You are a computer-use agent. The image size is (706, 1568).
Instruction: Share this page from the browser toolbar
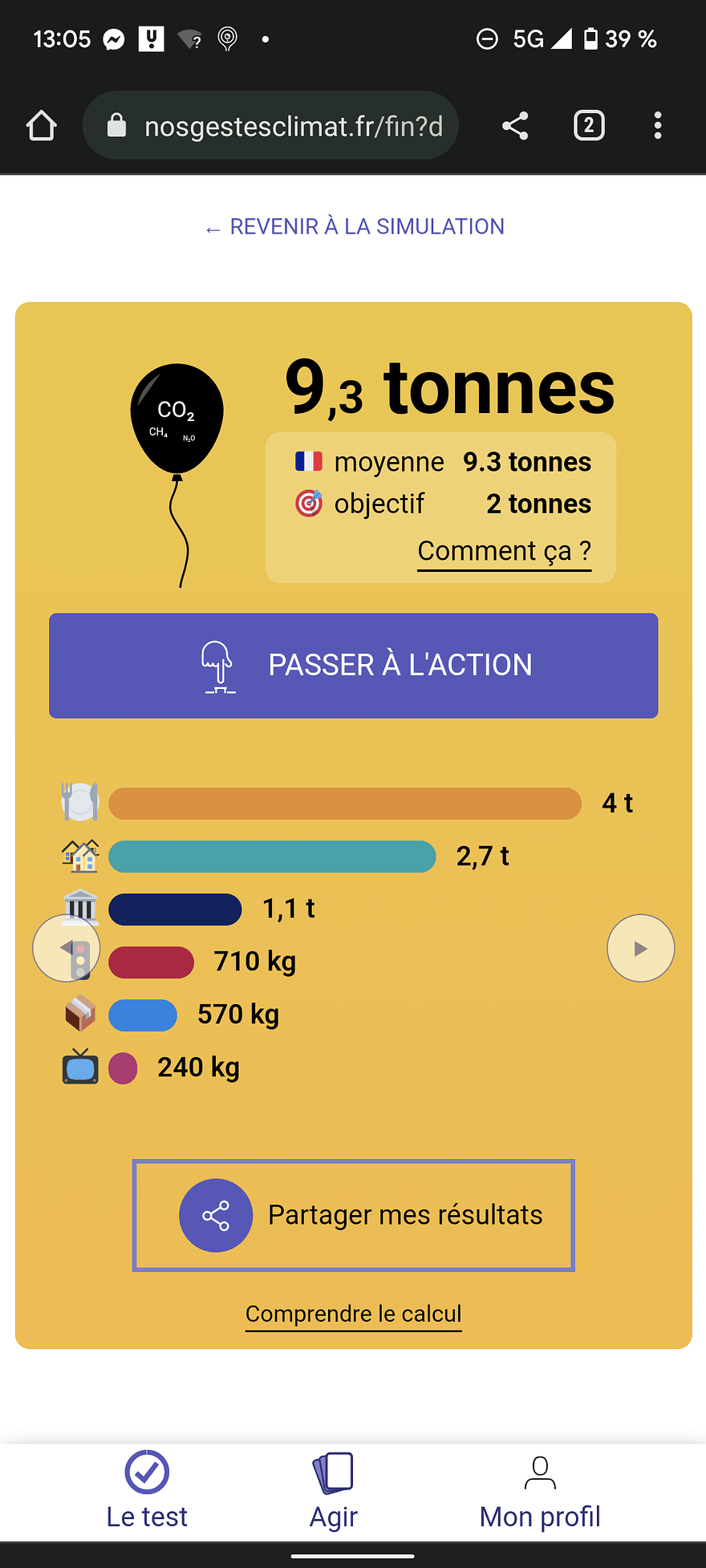pyautogui.click(x=515, y=126)
